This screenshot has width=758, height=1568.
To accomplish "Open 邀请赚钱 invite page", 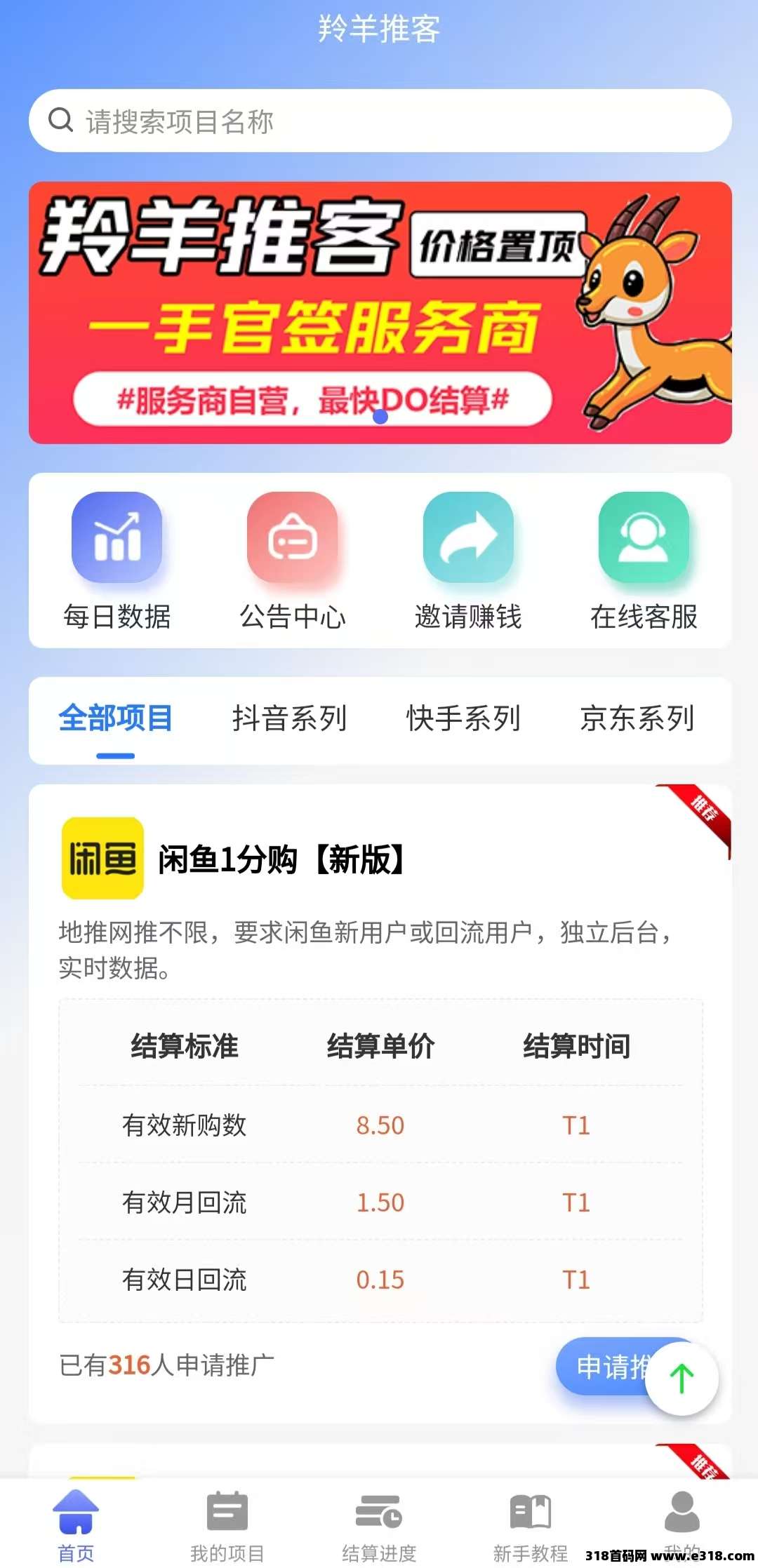I will point(468,561).
